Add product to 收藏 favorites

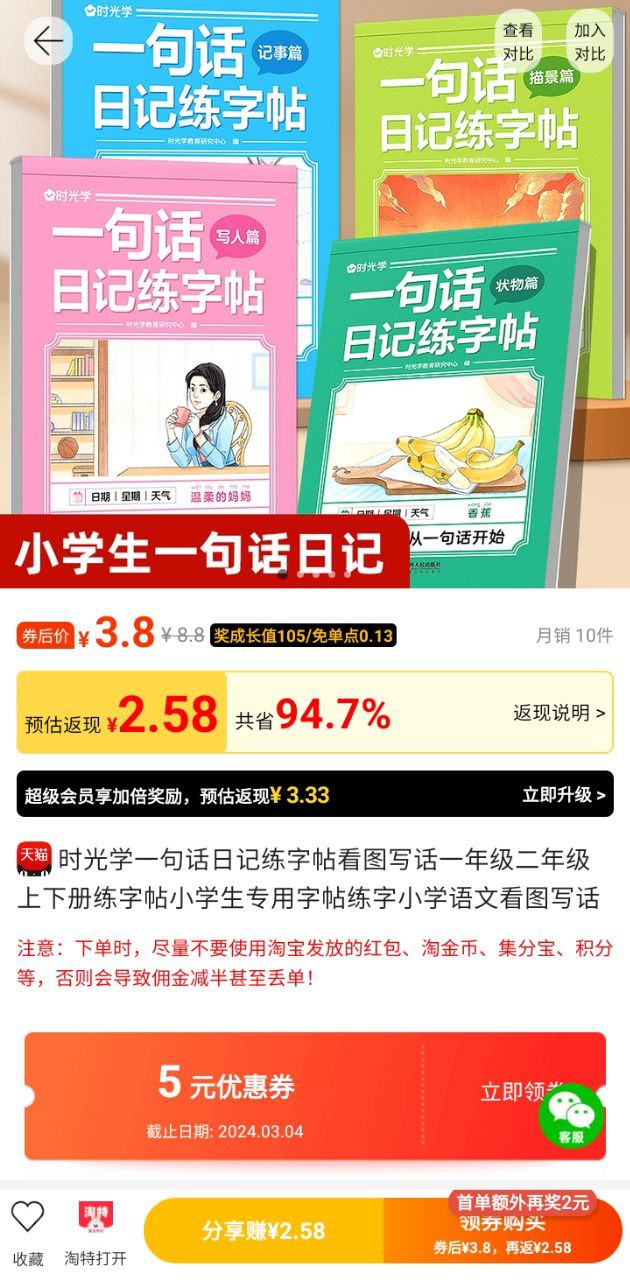[x=28, y=1230]
